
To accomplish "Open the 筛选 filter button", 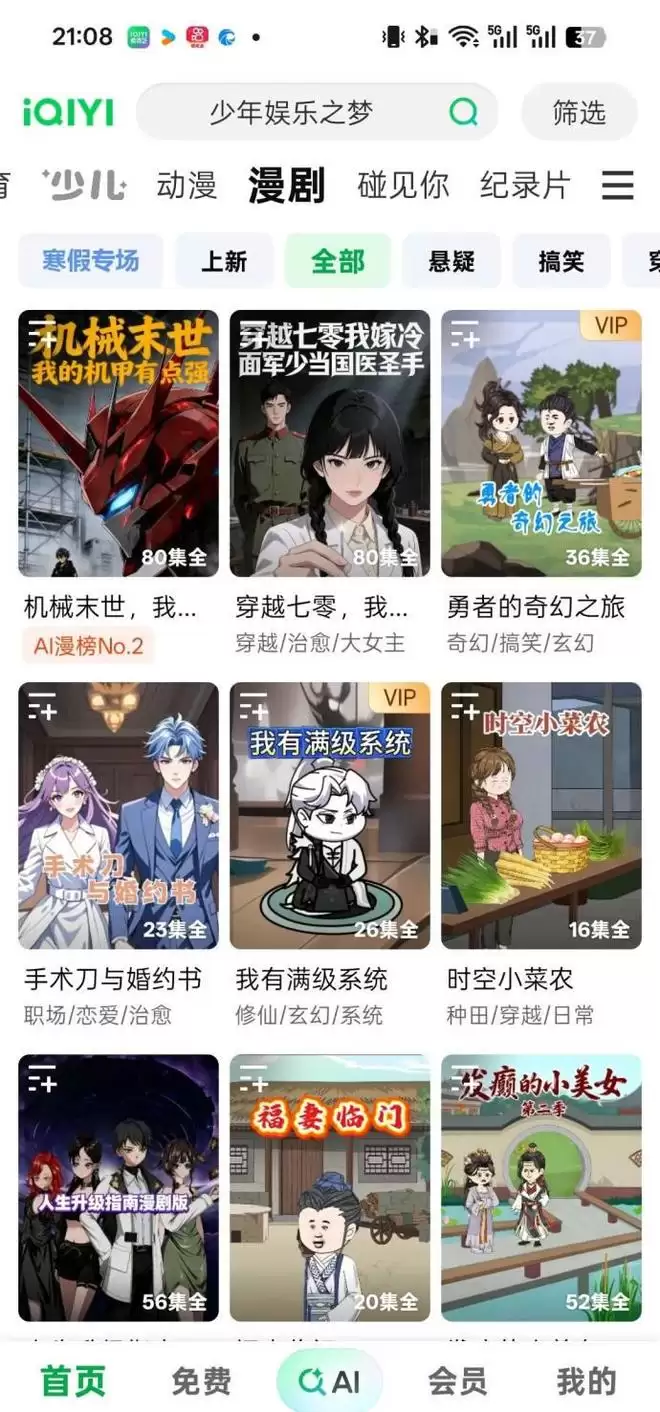I will [x=579, y=112].
